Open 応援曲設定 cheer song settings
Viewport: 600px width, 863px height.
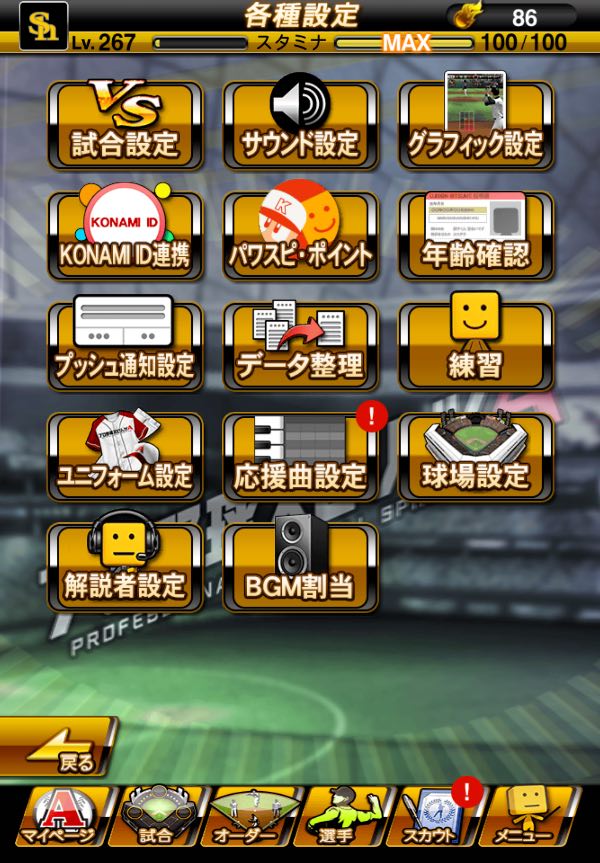pos(300,457)
